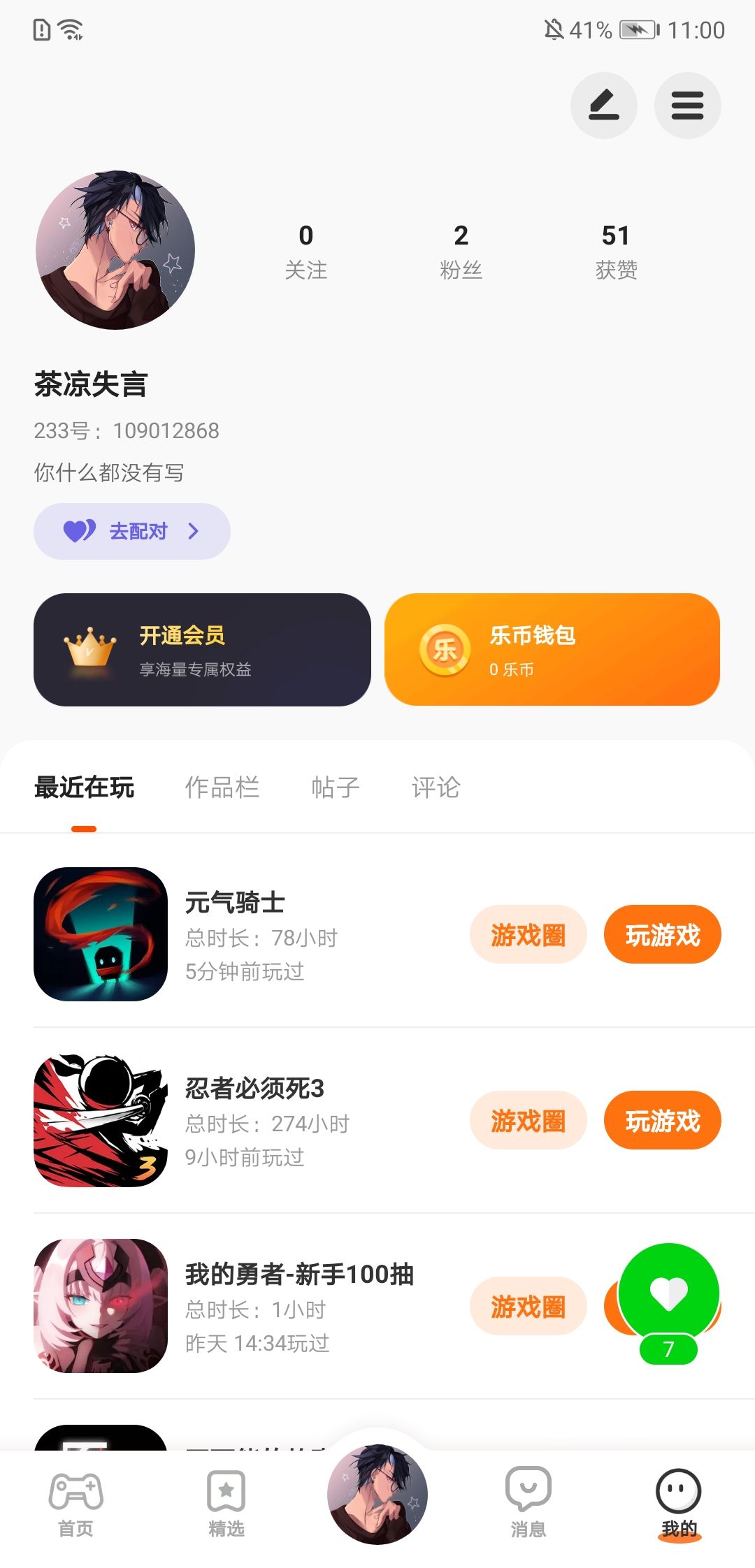Tap the 去配对 matching button

(x=132, y=531)
